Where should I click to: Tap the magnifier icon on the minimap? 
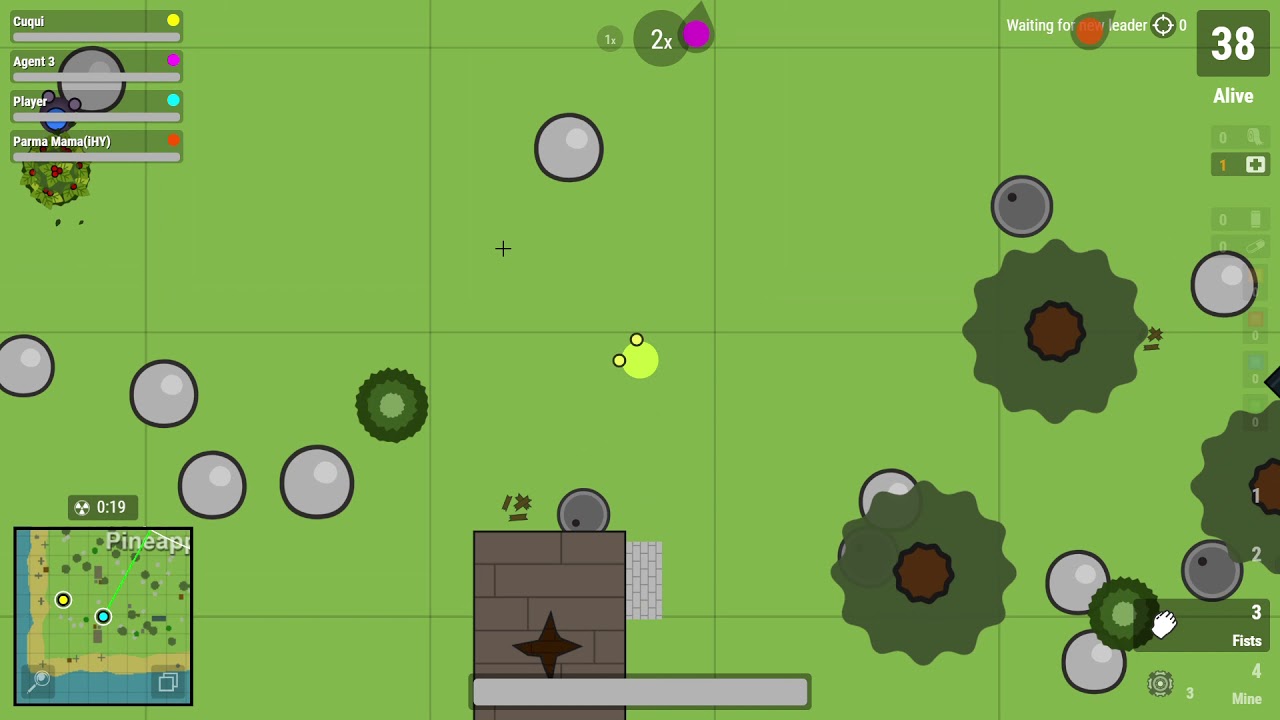coord(40,682)
